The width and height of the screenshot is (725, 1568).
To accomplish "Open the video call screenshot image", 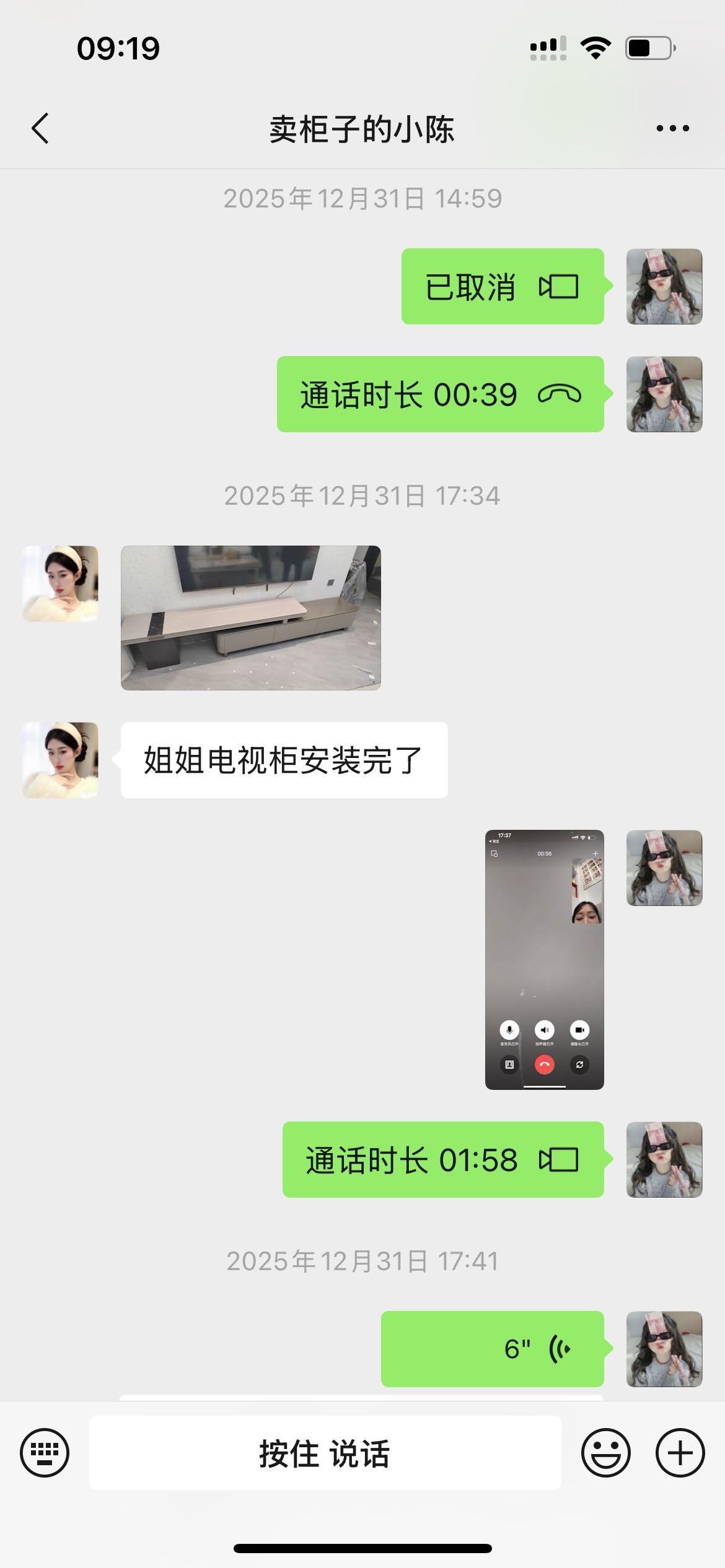I will coord(544,959).
